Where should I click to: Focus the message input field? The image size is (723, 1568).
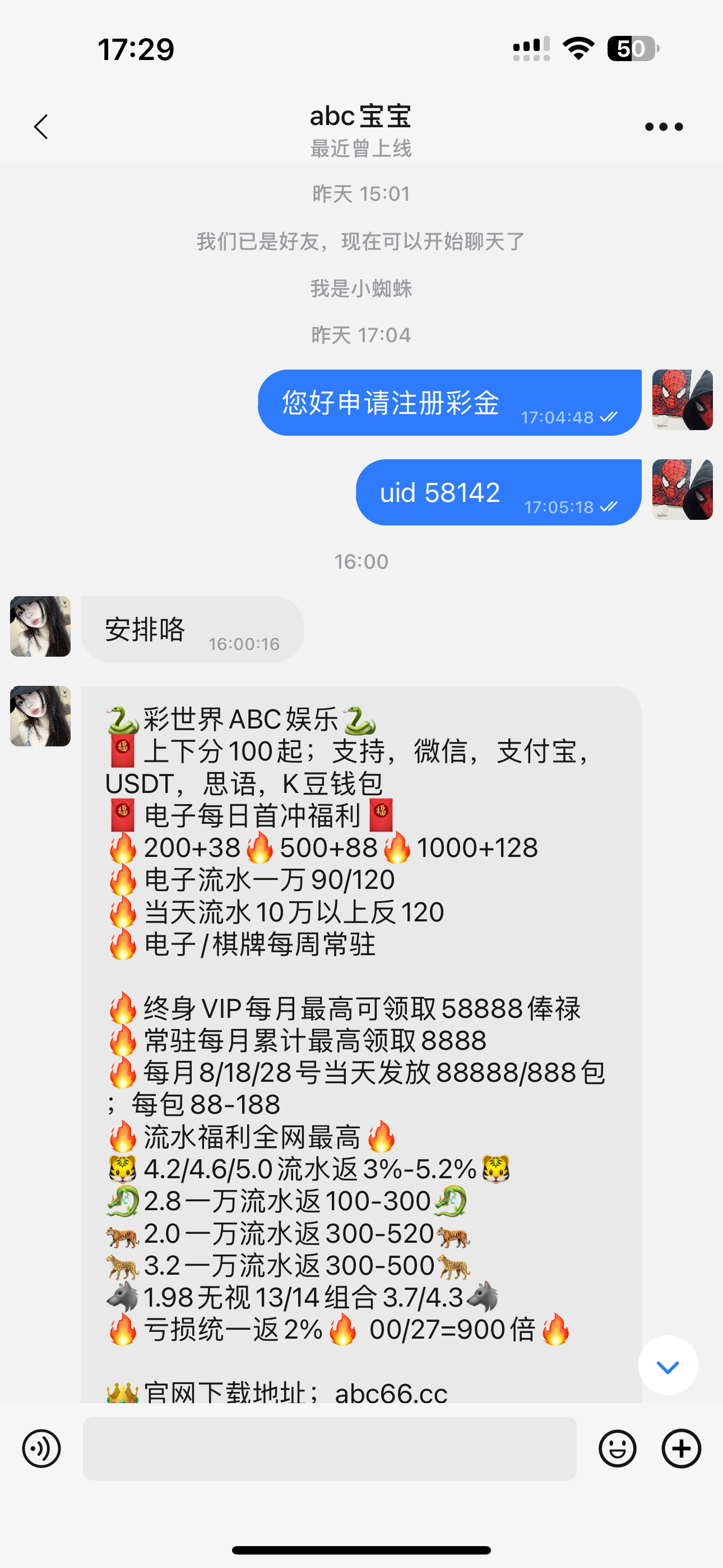tap(329, 1448)
